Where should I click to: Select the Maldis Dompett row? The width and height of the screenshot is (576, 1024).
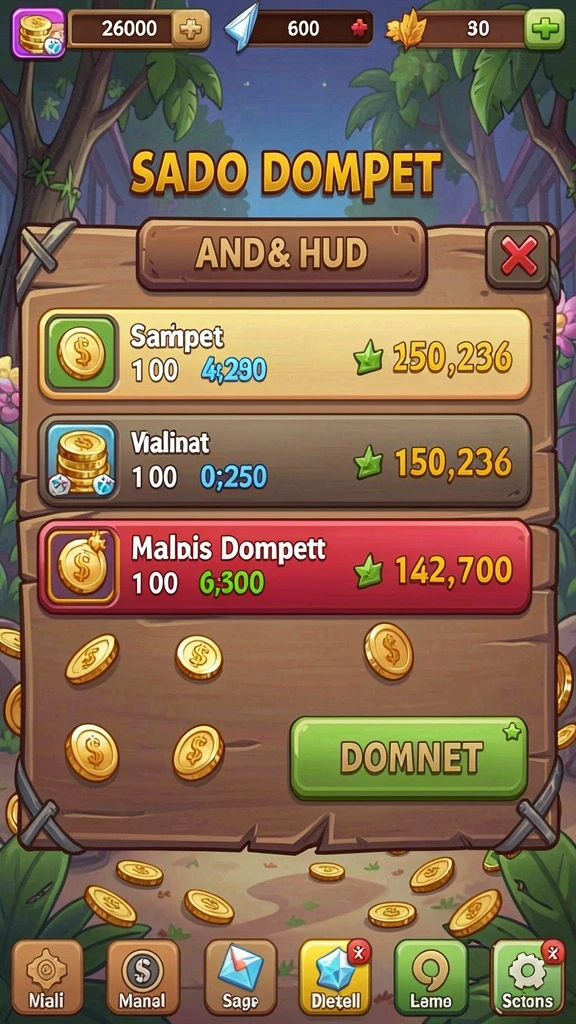[x=285, y=567]
